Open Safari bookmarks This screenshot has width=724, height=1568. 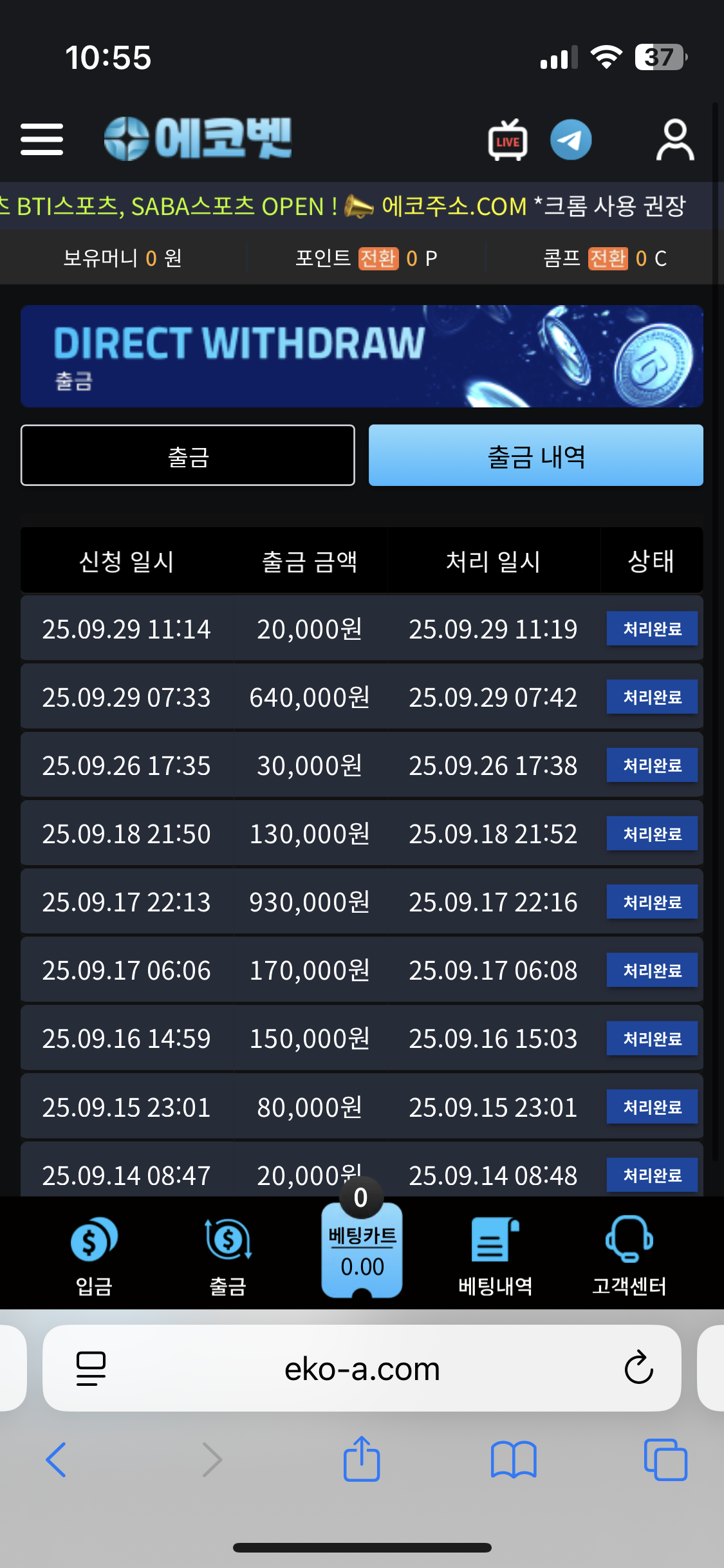(513, 1459)
